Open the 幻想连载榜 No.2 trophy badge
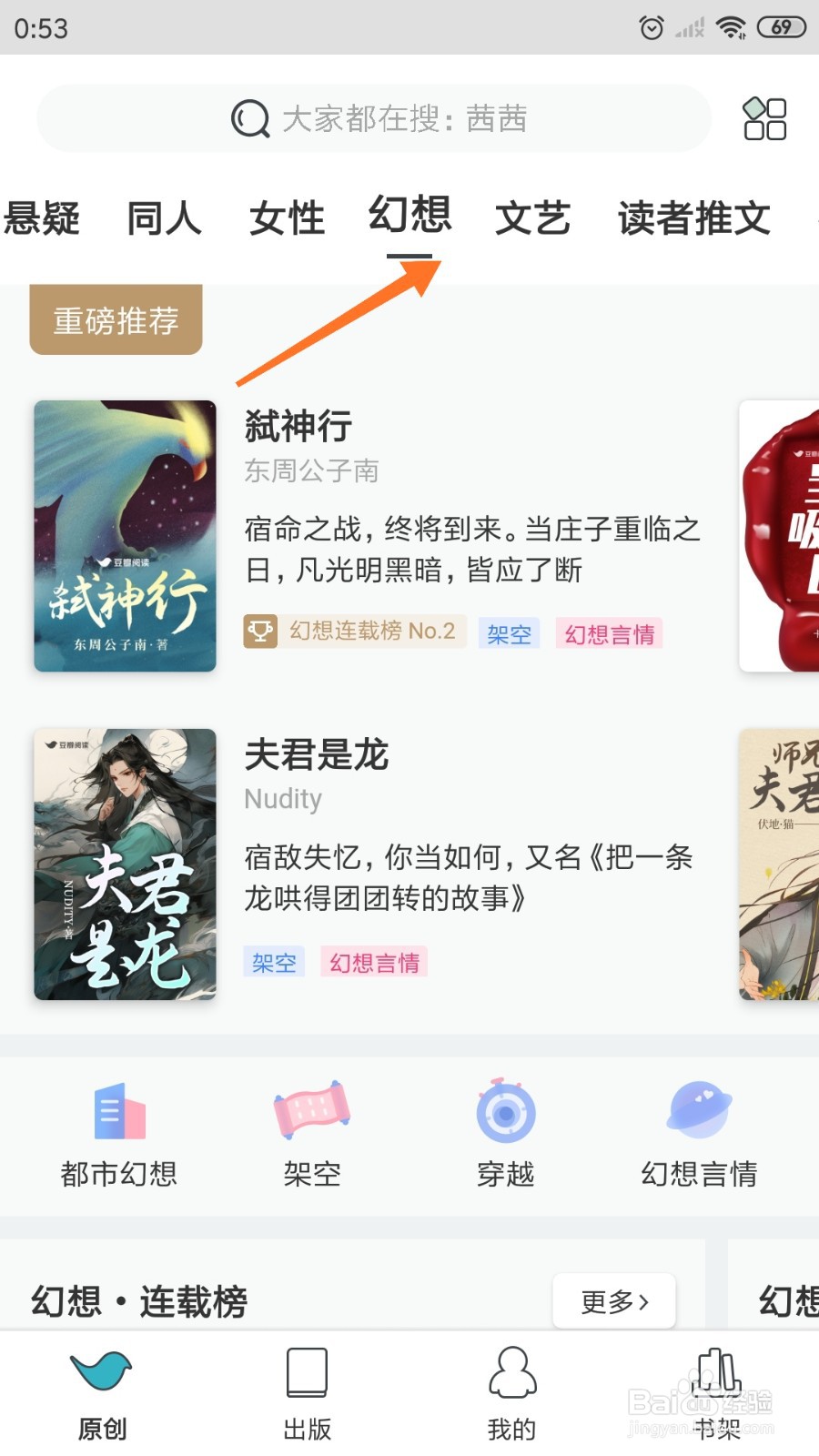 pos(354,631)
